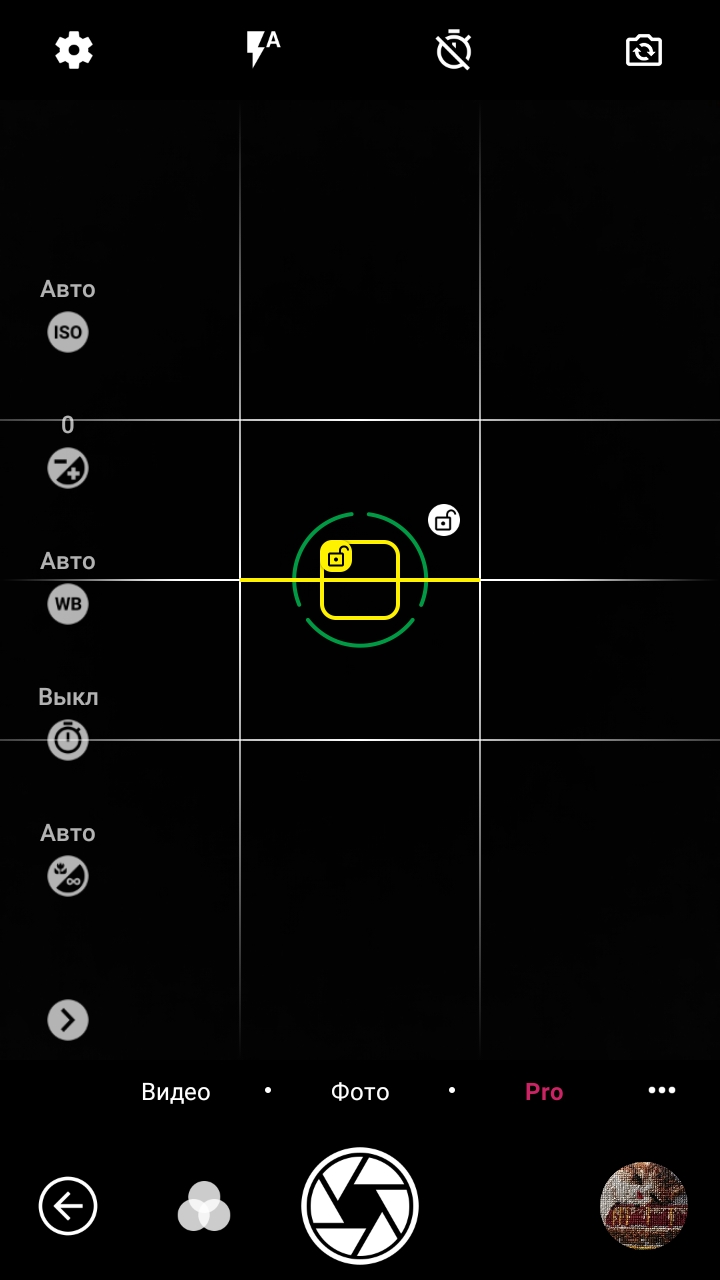Open color filters effects
The image size is (720, 1280).
click(204, 1206)
